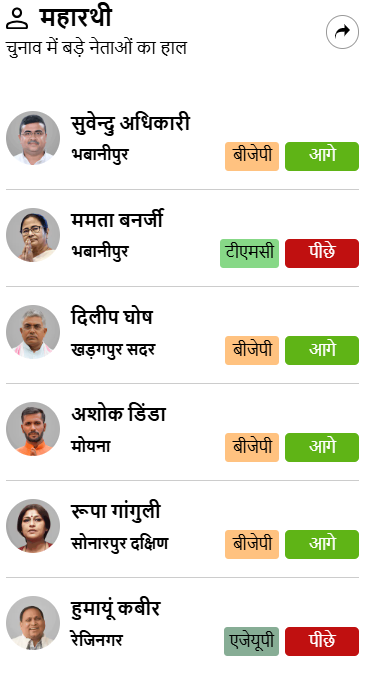Share the महारथी election widget
This screenshot has height=679, width=368.
tap(342, 32)
